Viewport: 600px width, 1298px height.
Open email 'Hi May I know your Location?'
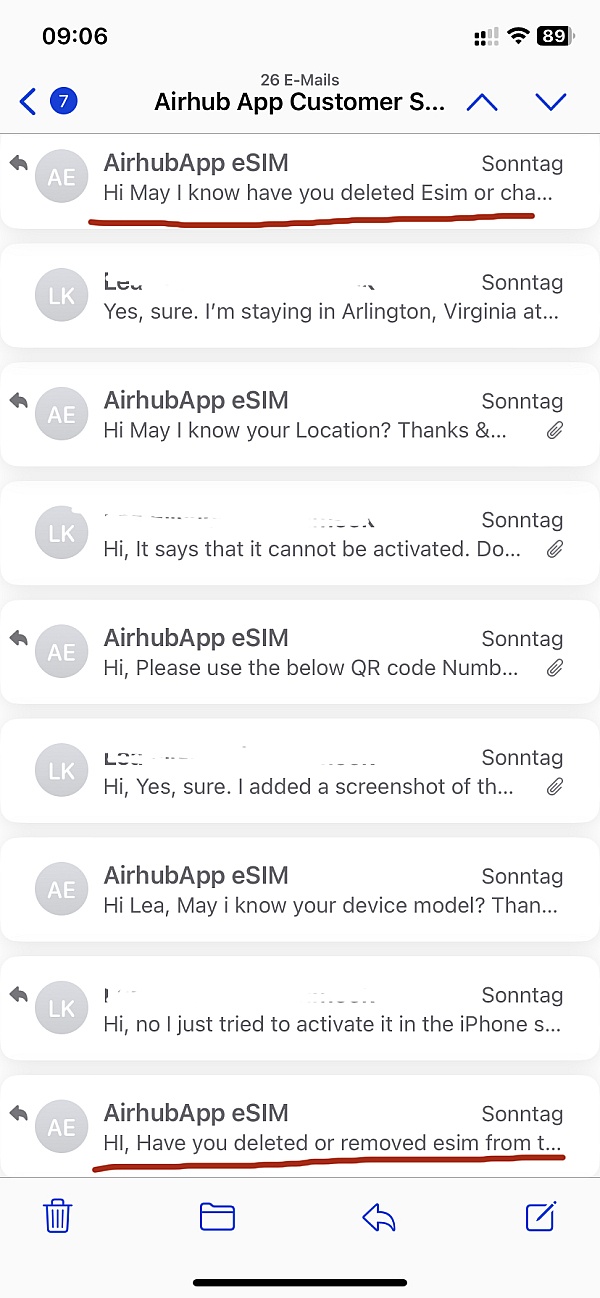(x=300, y=416)
